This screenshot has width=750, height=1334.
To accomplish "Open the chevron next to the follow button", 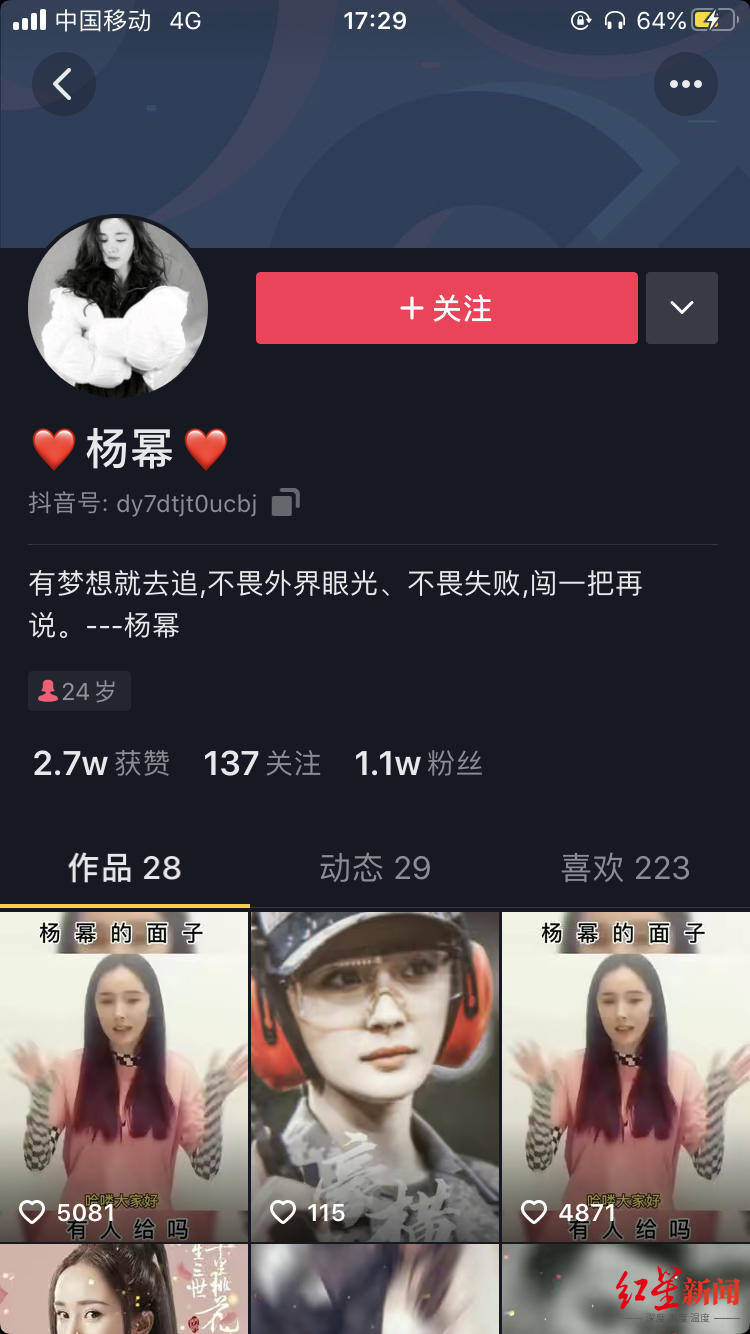I will pos(682,308).
